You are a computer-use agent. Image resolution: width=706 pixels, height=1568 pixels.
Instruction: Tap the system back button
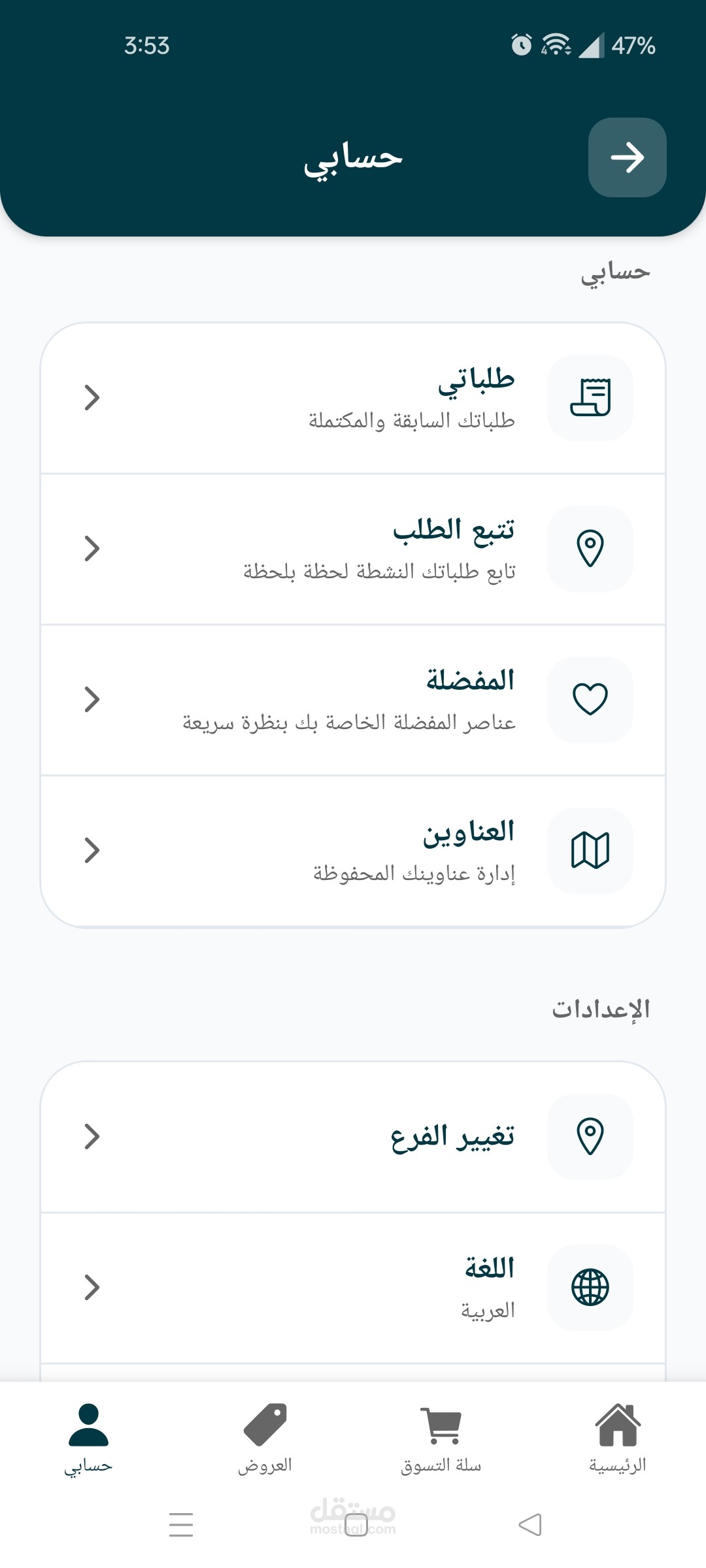(530, 1525)
